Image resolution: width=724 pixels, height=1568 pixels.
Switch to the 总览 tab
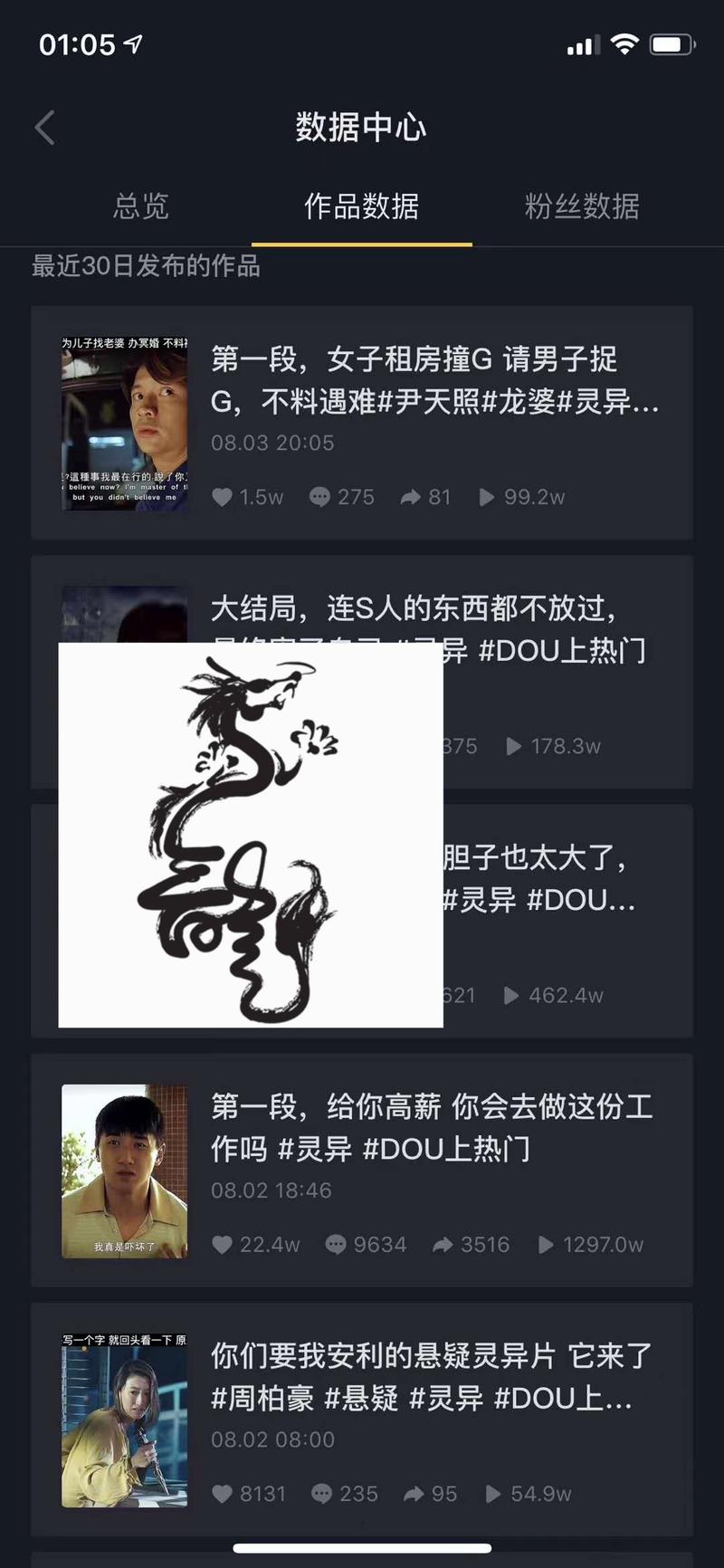tap(140, 207)
